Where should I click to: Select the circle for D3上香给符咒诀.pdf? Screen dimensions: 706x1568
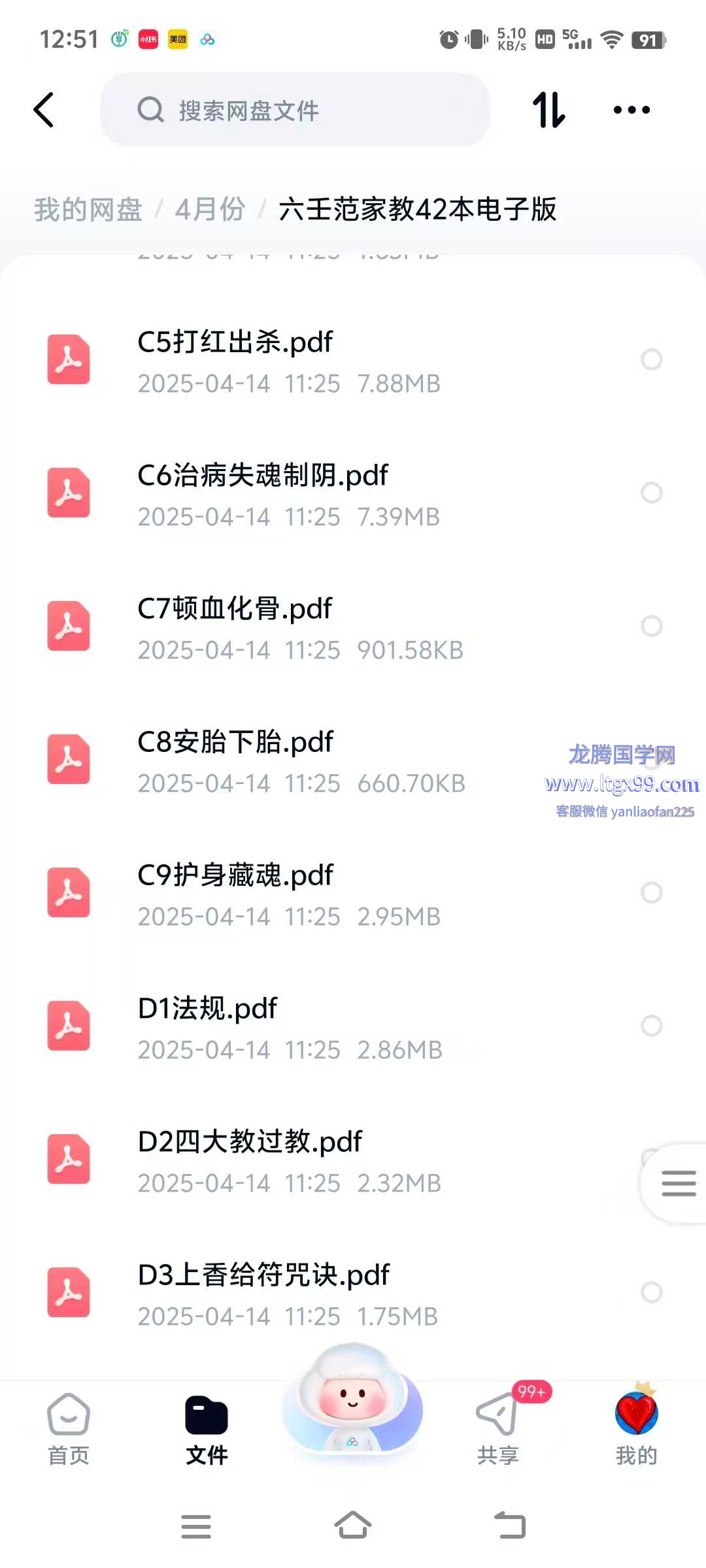tap(652, 1292)
